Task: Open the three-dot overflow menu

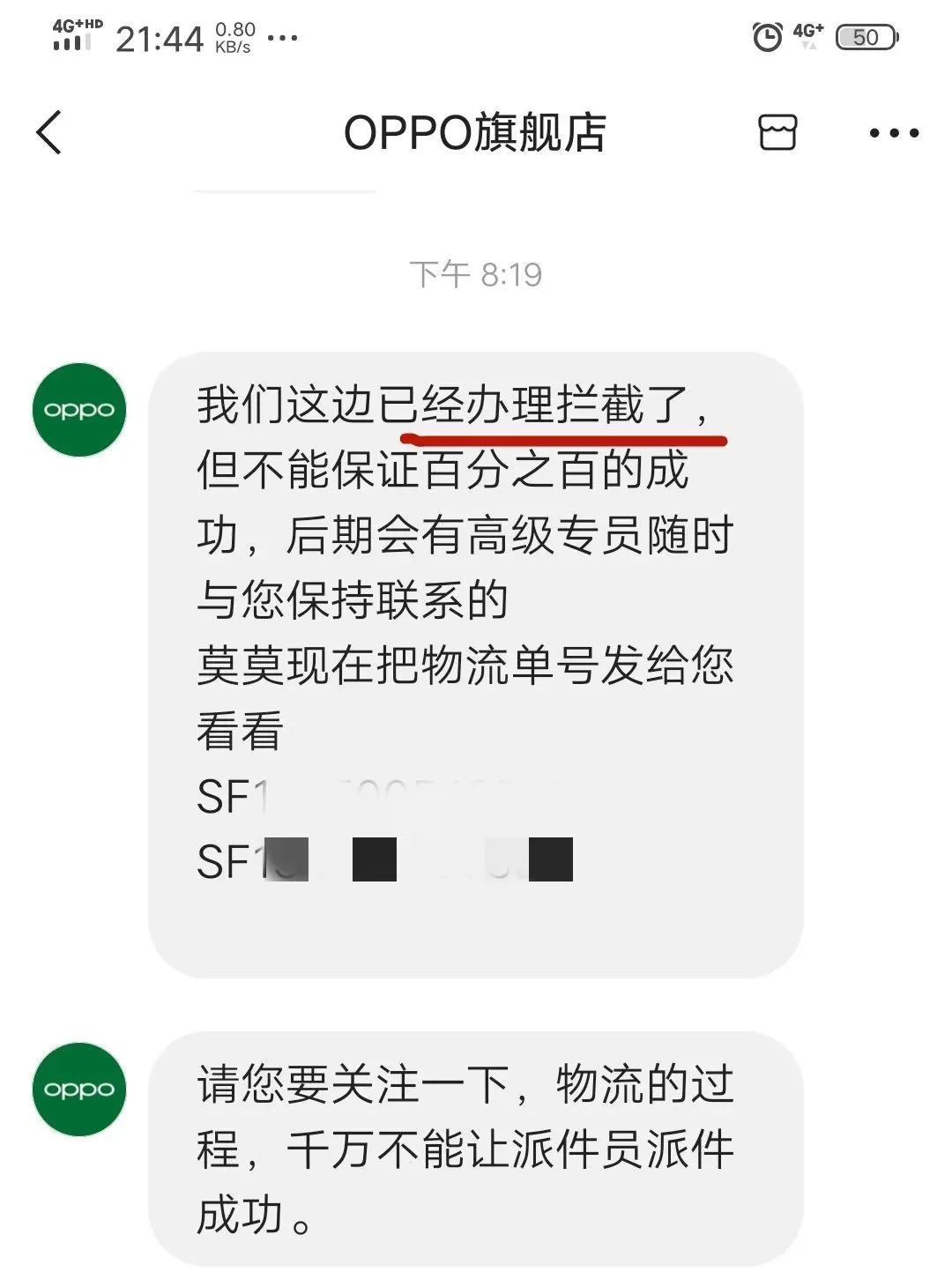Action: (x=893, y=133)
